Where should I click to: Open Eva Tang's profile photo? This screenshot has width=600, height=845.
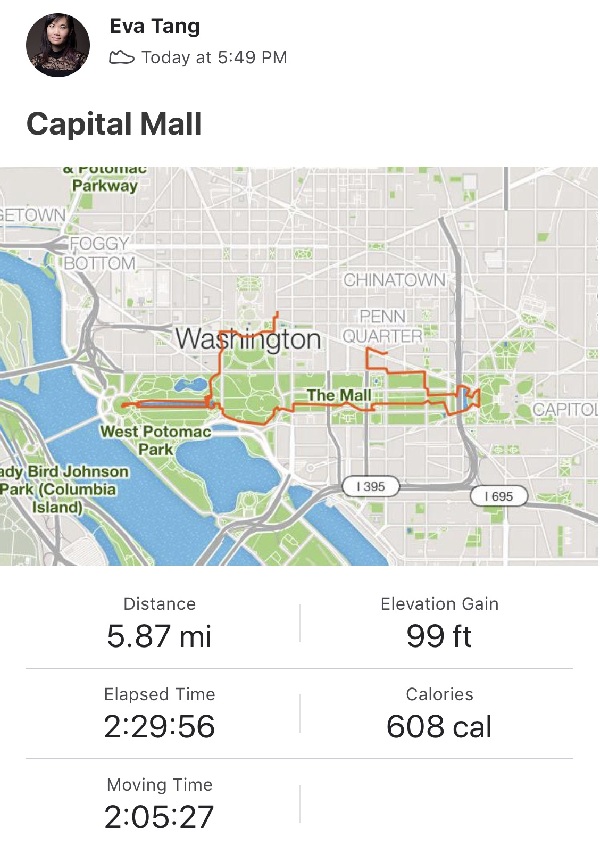[x=58, y=45]
